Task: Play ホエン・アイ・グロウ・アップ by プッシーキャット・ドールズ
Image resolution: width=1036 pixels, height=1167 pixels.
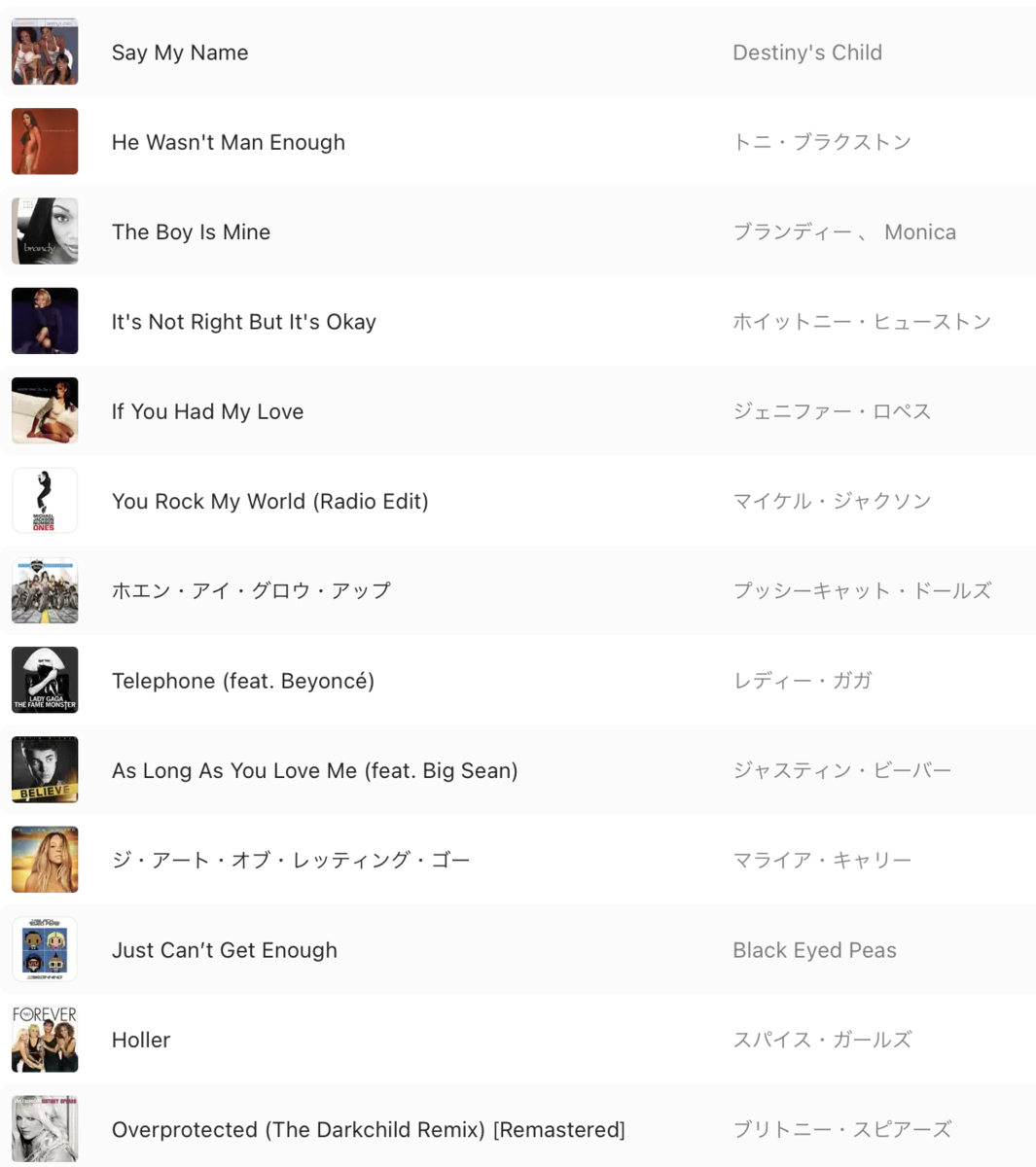Action: tap(251, 591)
